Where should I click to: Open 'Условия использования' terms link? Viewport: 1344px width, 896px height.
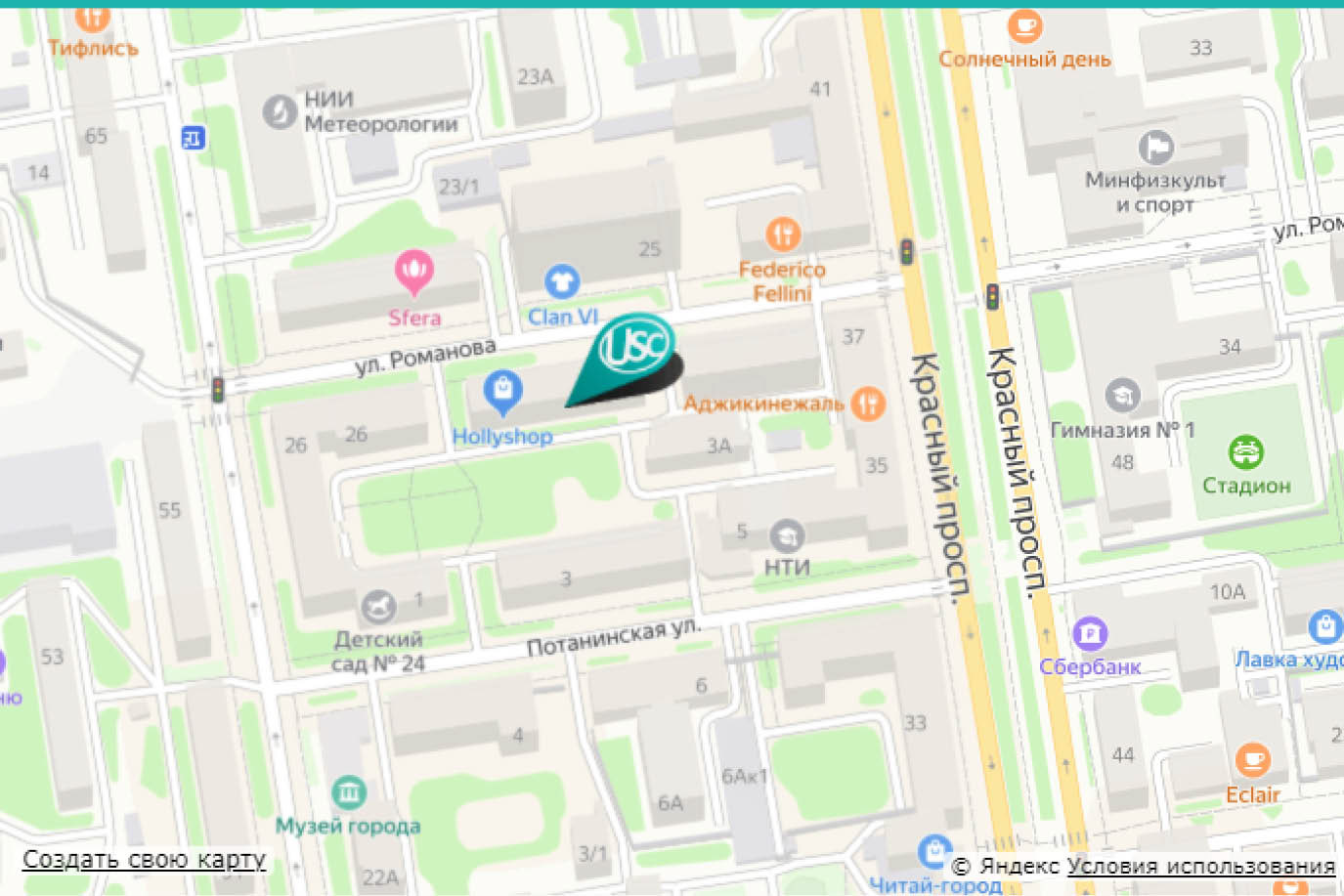tap(1200, 866)
